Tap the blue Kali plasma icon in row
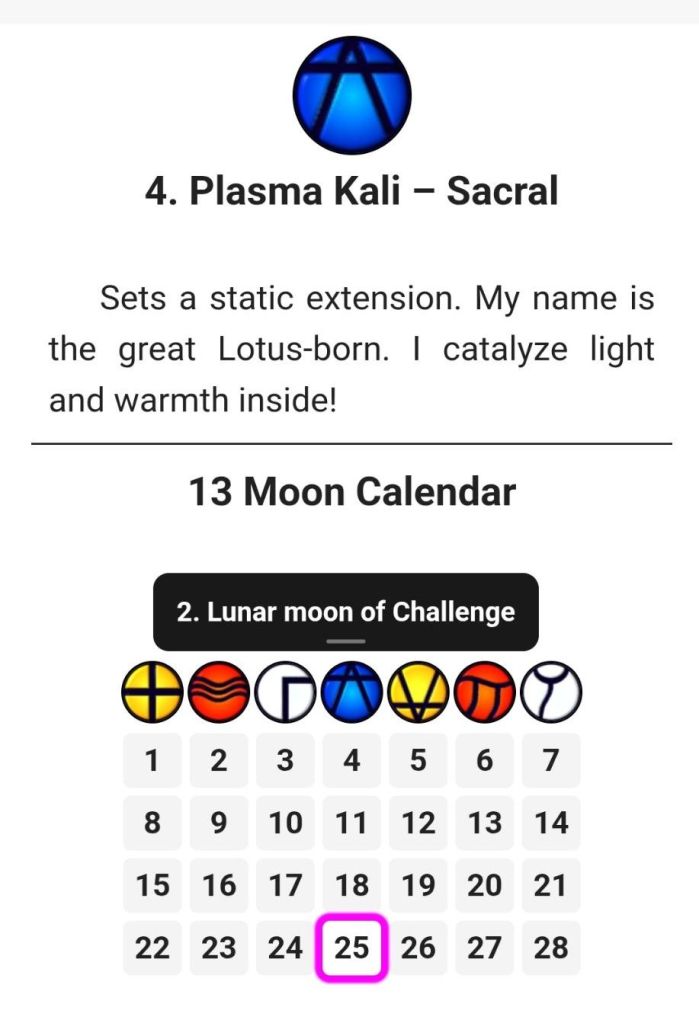 352,692
